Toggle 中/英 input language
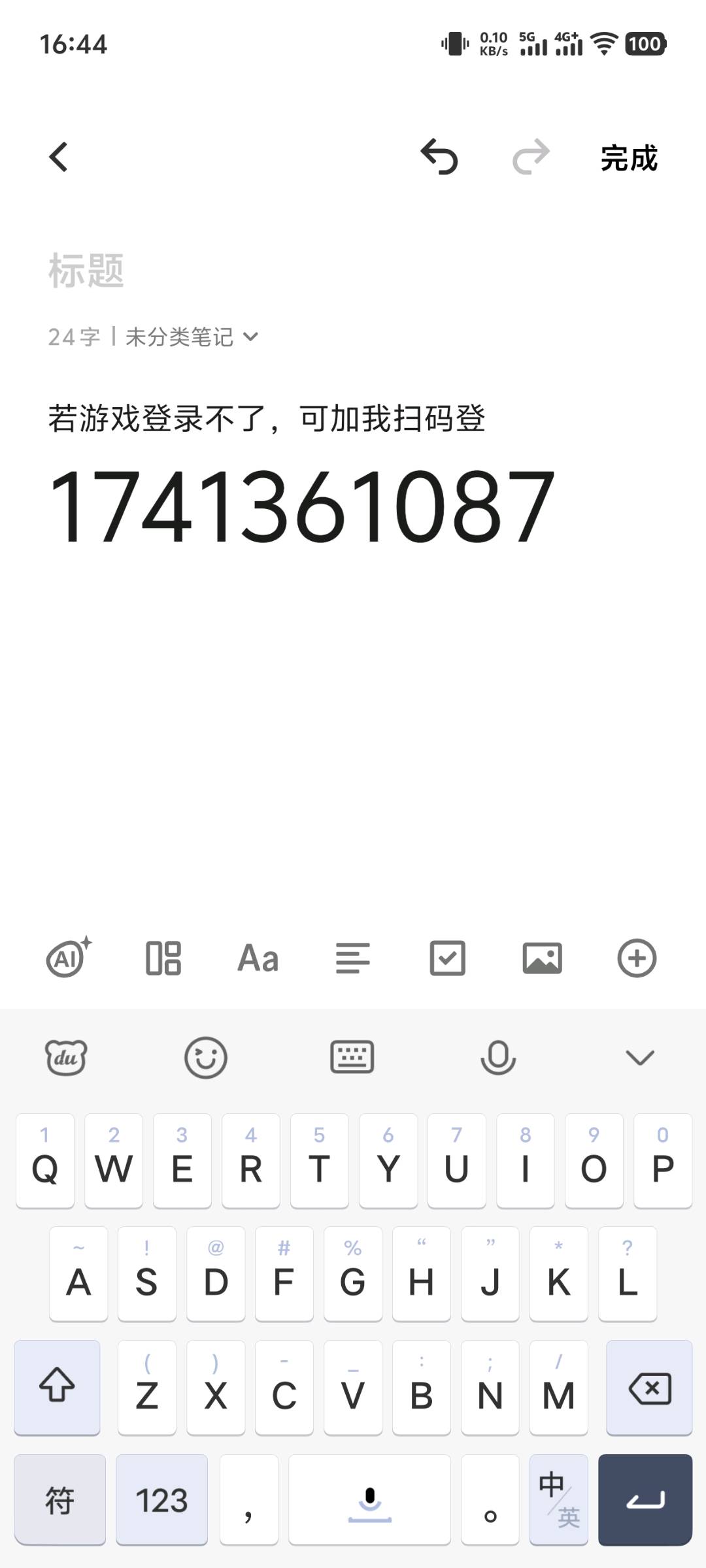The width and height of the screenshot is (706, 1568). click(x=559, y=1500)
